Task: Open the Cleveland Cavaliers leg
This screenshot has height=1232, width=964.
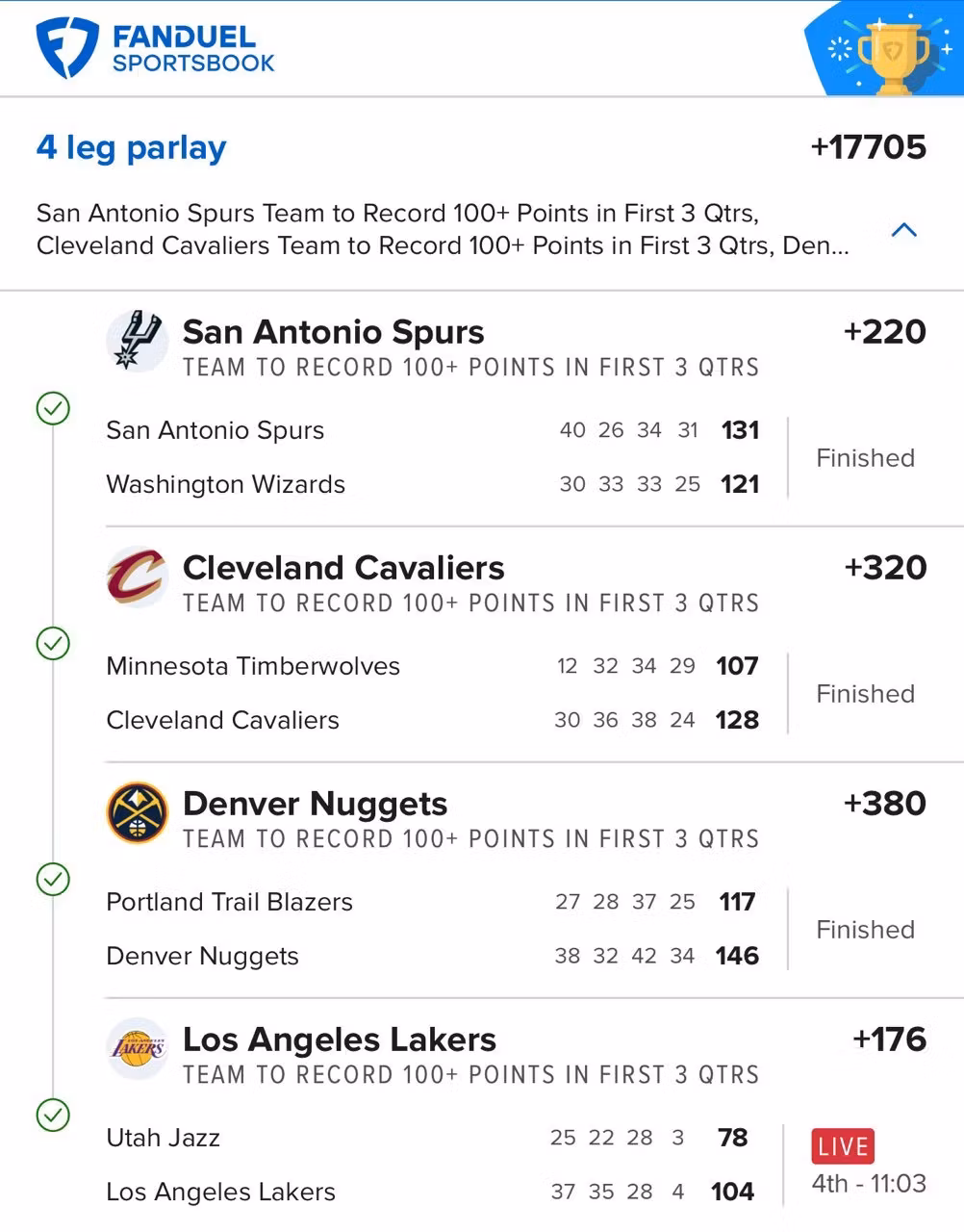Action: 342,569
